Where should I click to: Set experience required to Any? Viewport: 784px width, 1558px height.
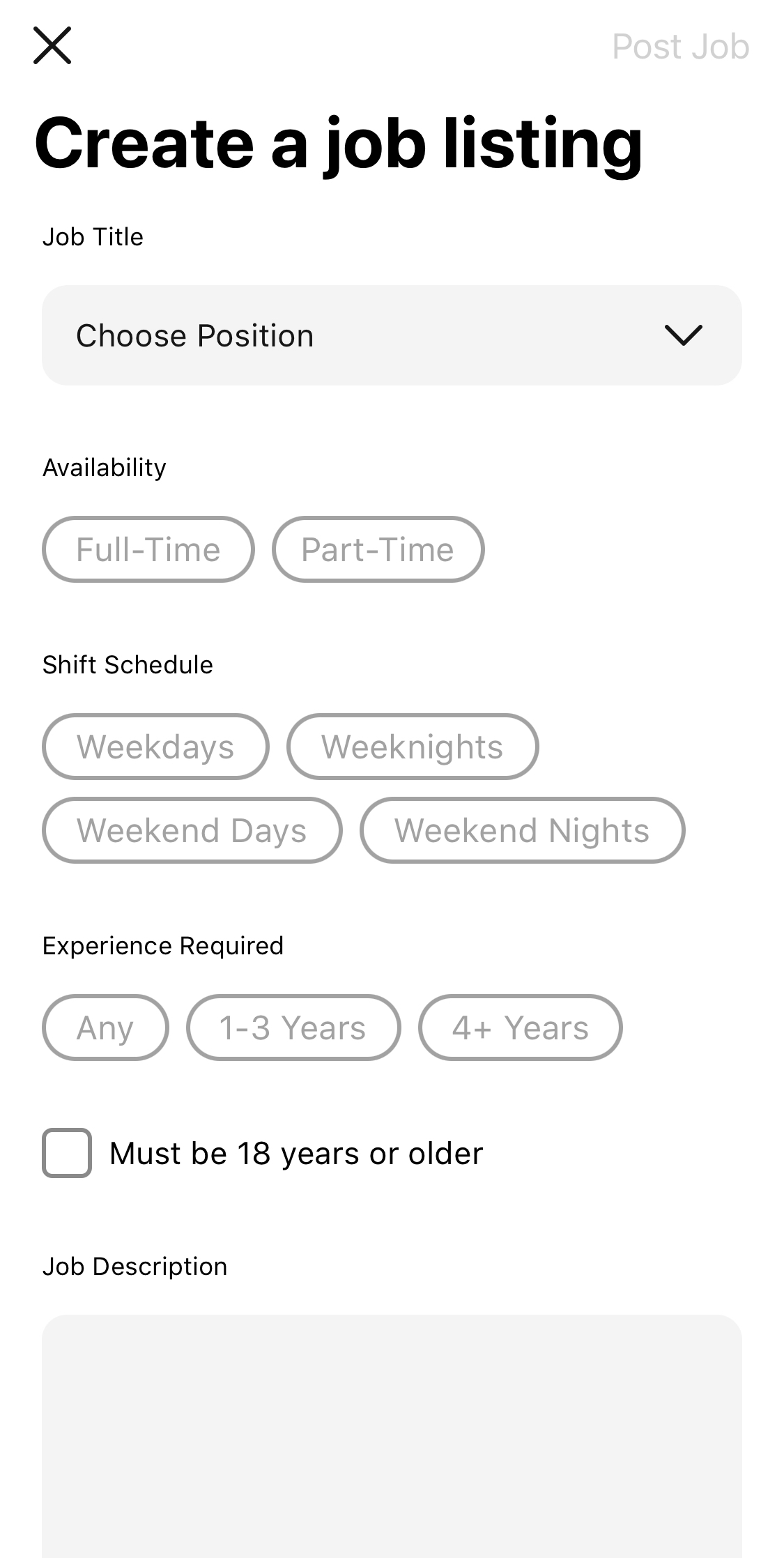click(x=105, y=1028)
